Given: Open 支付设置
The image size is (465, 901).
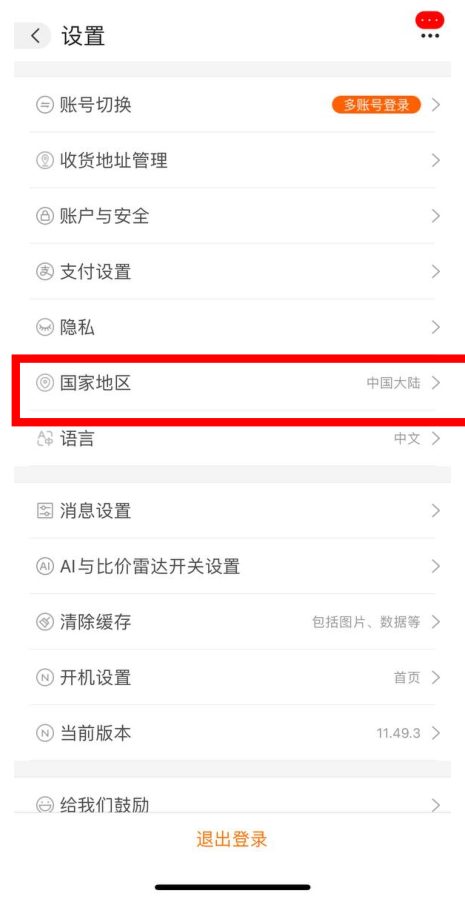Looking at the screenshot, I should (x=232, y=271).
